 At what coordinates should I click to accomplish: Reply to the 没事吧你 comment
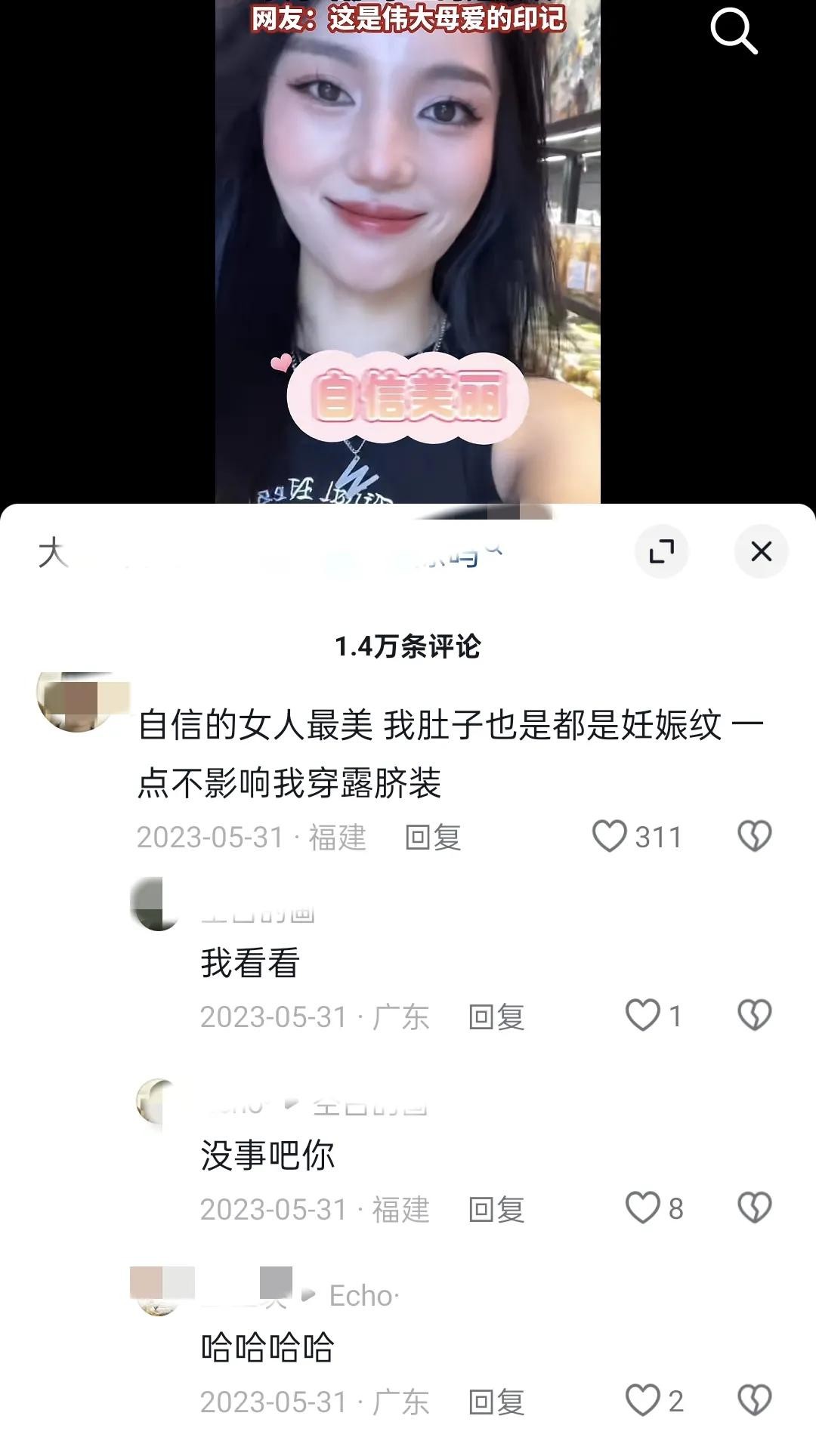(x=496, y=1210)
